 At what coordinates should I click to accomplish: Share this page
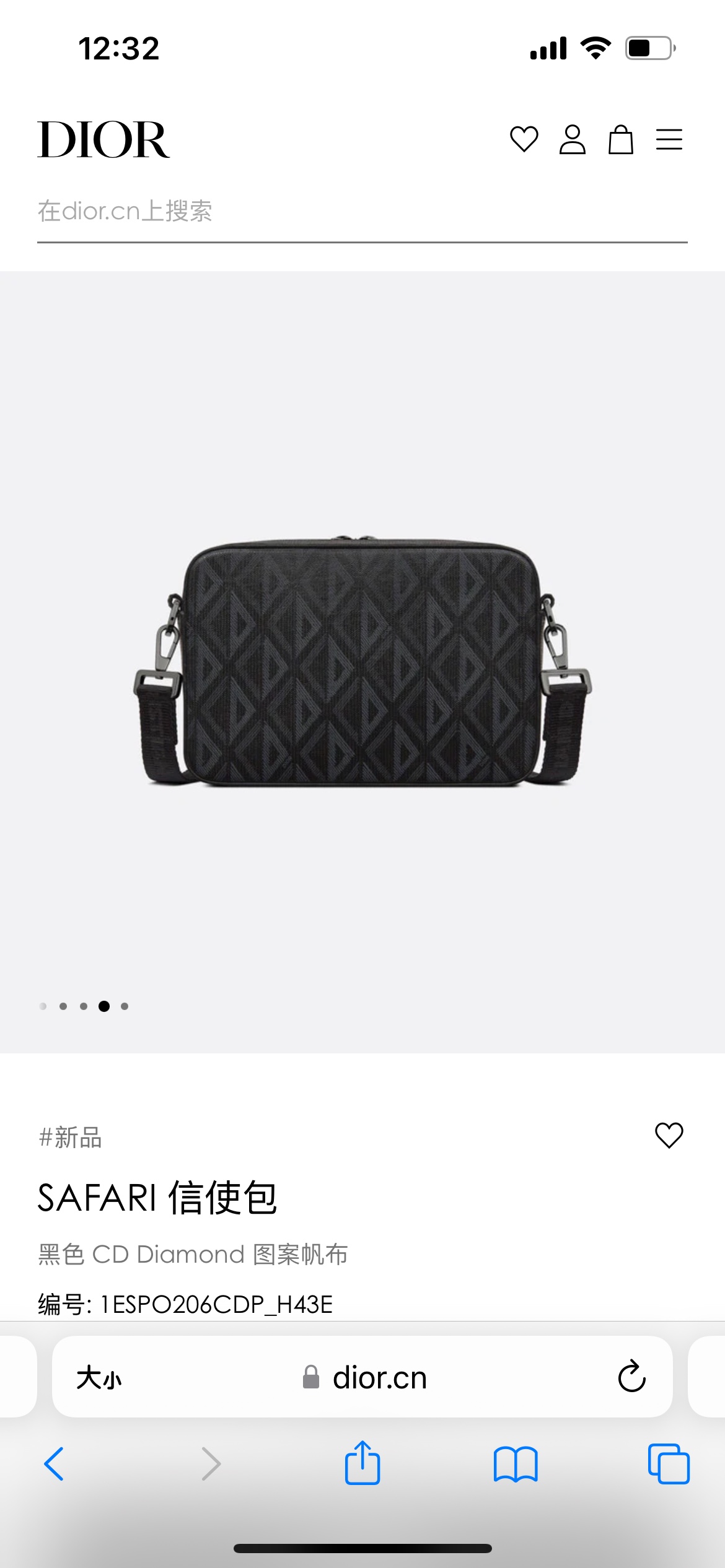362,1464
